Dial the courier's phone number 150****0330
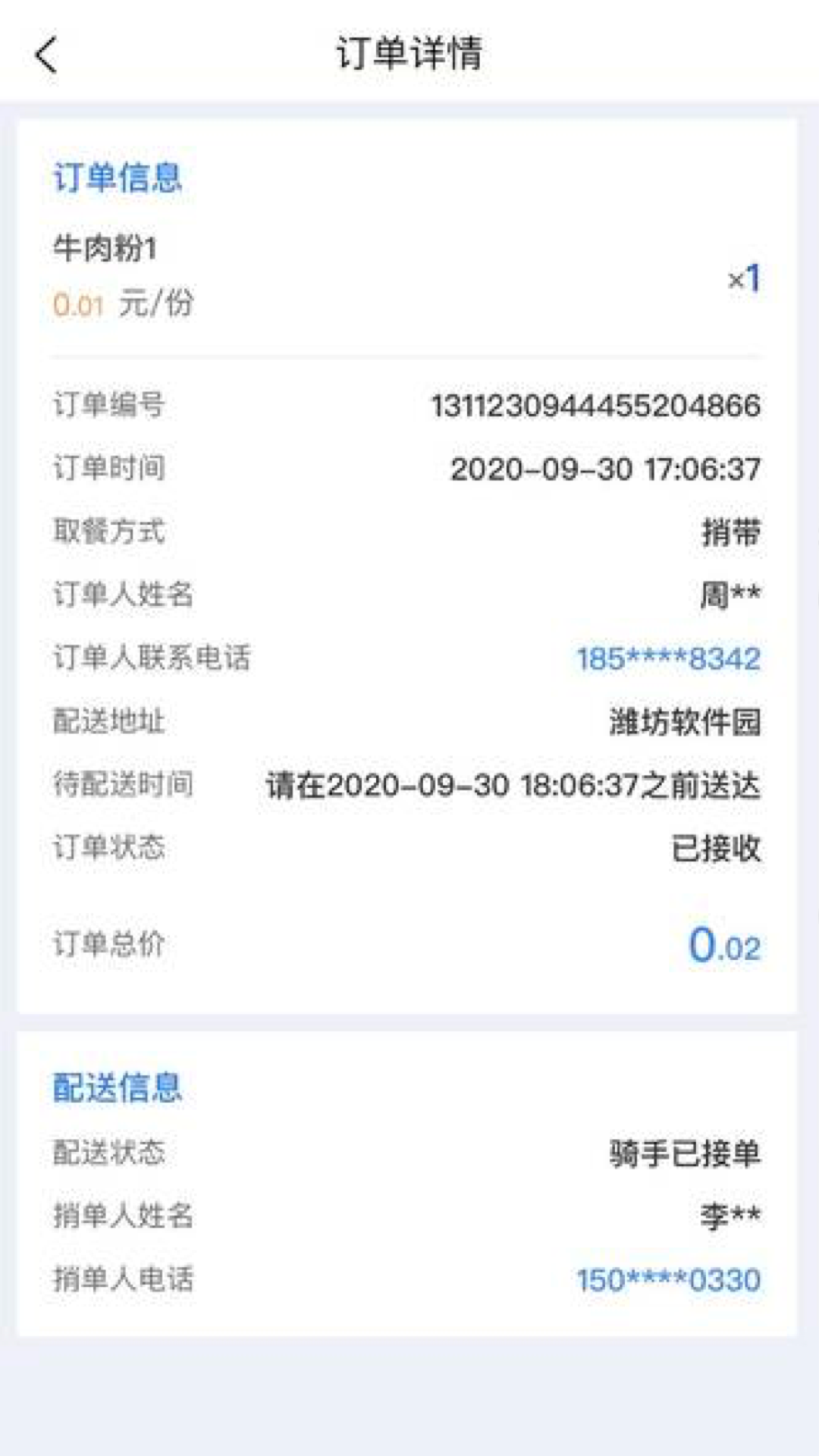Viewport: 819px width, 1456px height. 668,1280
